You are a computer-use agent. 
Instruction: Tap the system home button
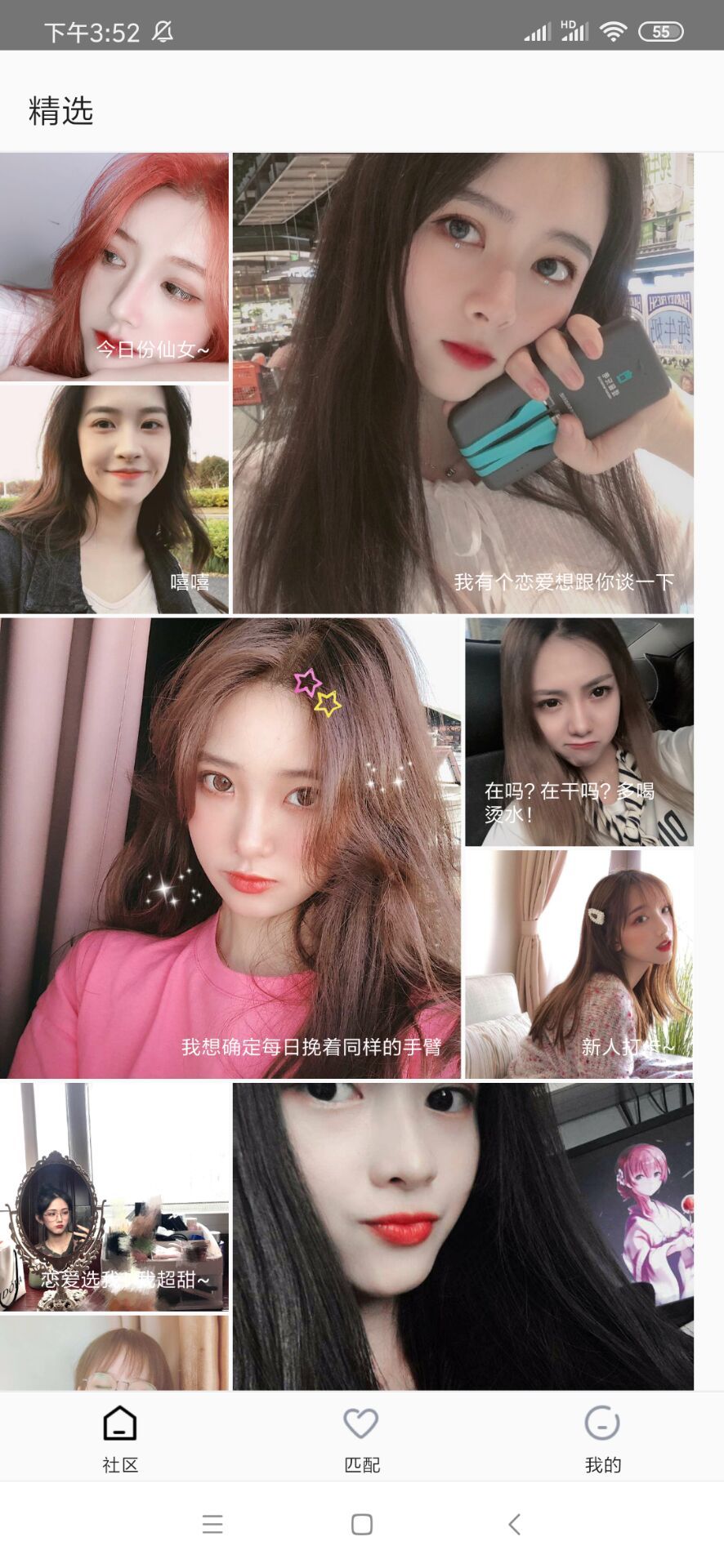(x=362, y=1524)
